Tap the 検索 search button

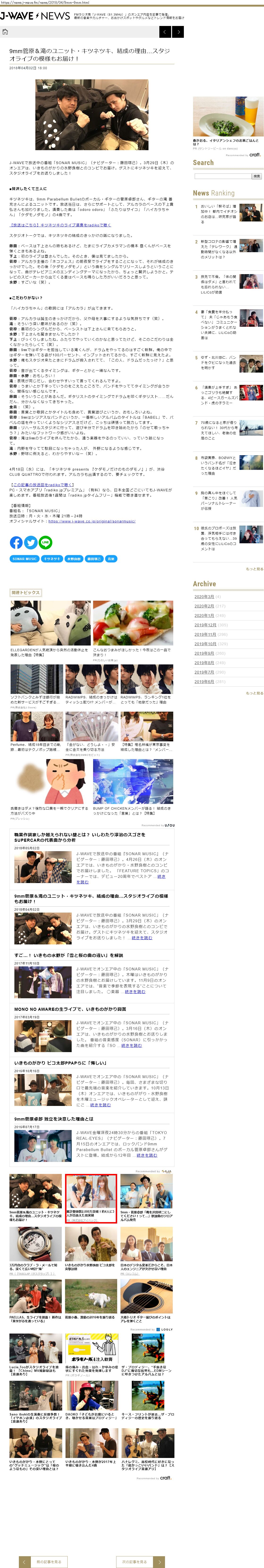[257, 176]
